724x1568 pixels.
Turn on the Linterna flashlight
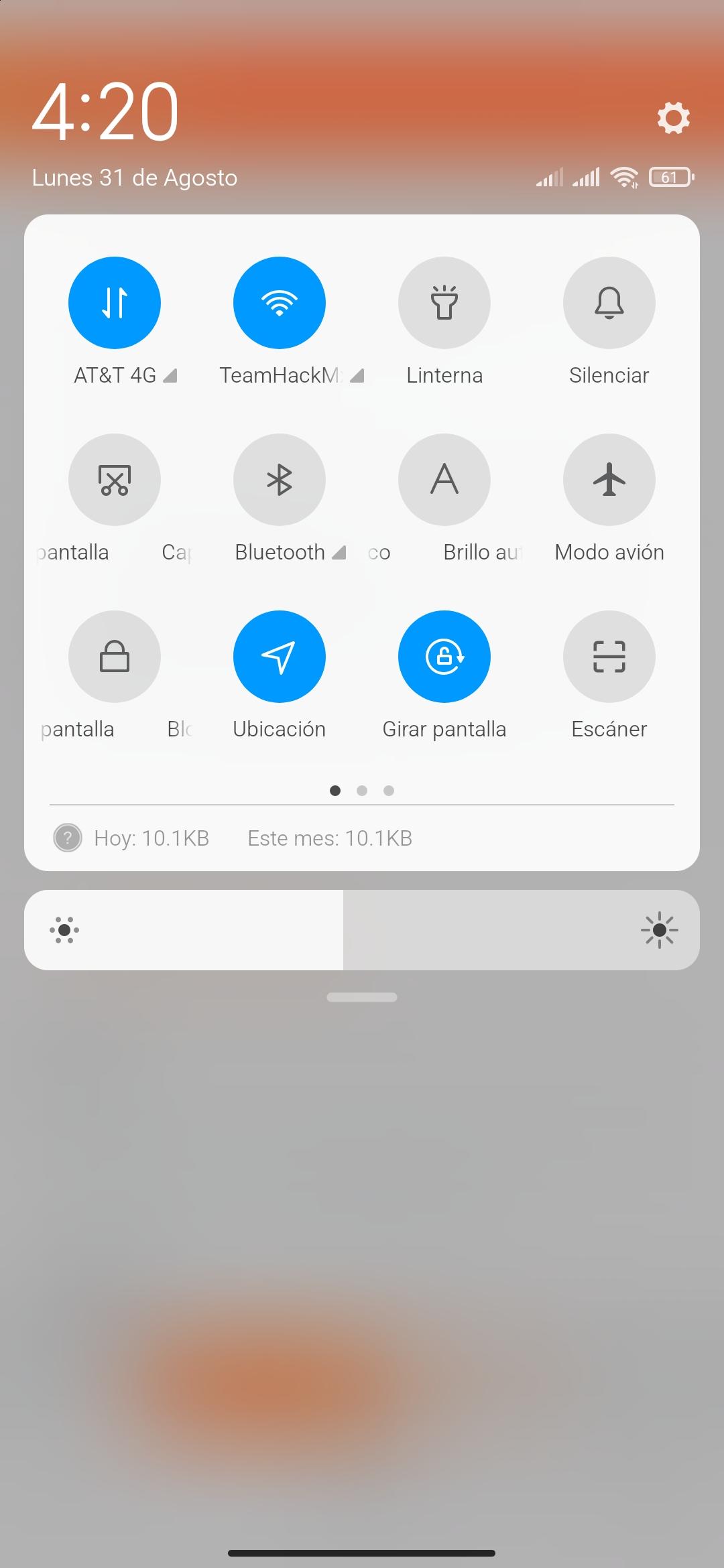point(444,303)
